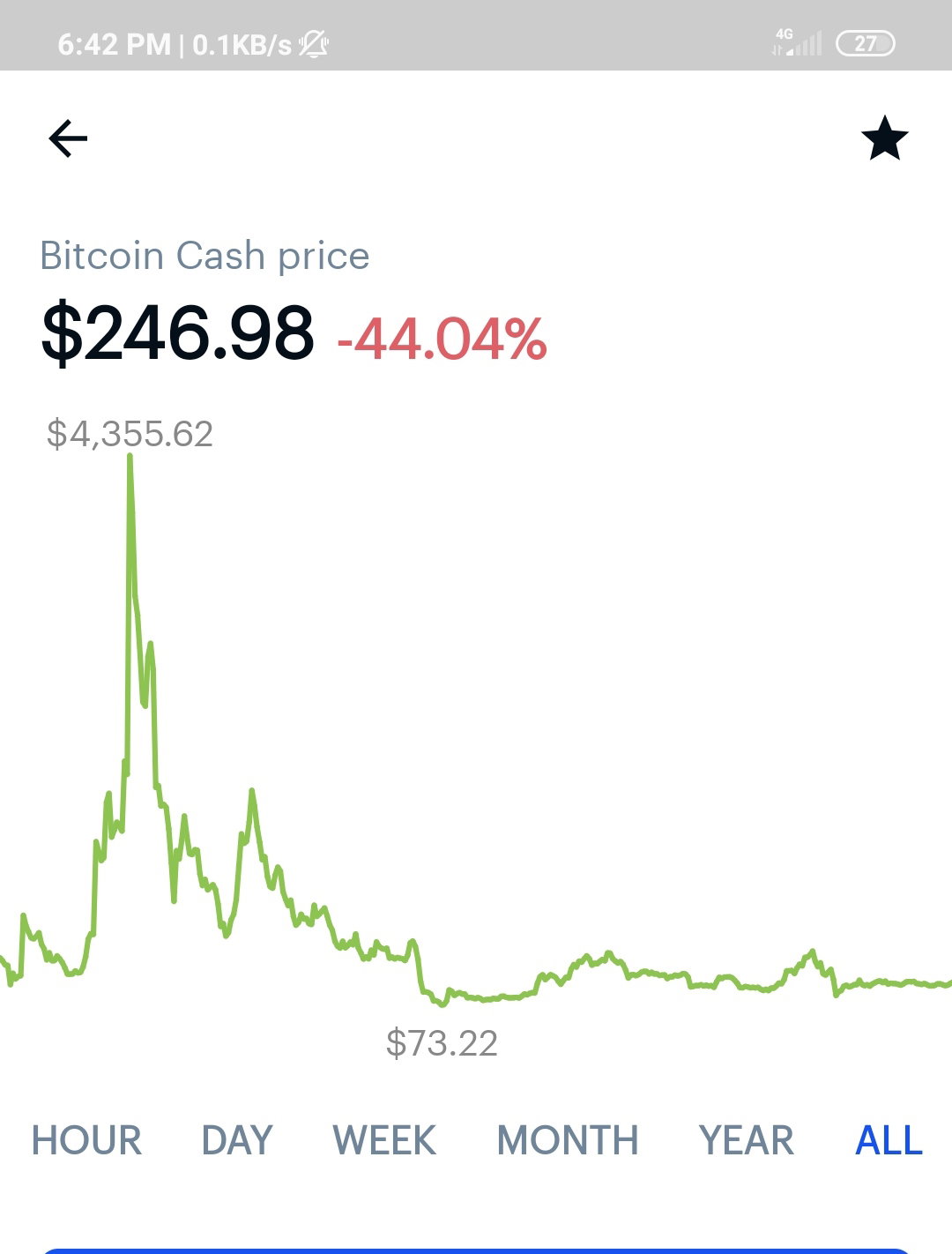
Task: Show the WEEK price chart
Action: click(384, 1140)
